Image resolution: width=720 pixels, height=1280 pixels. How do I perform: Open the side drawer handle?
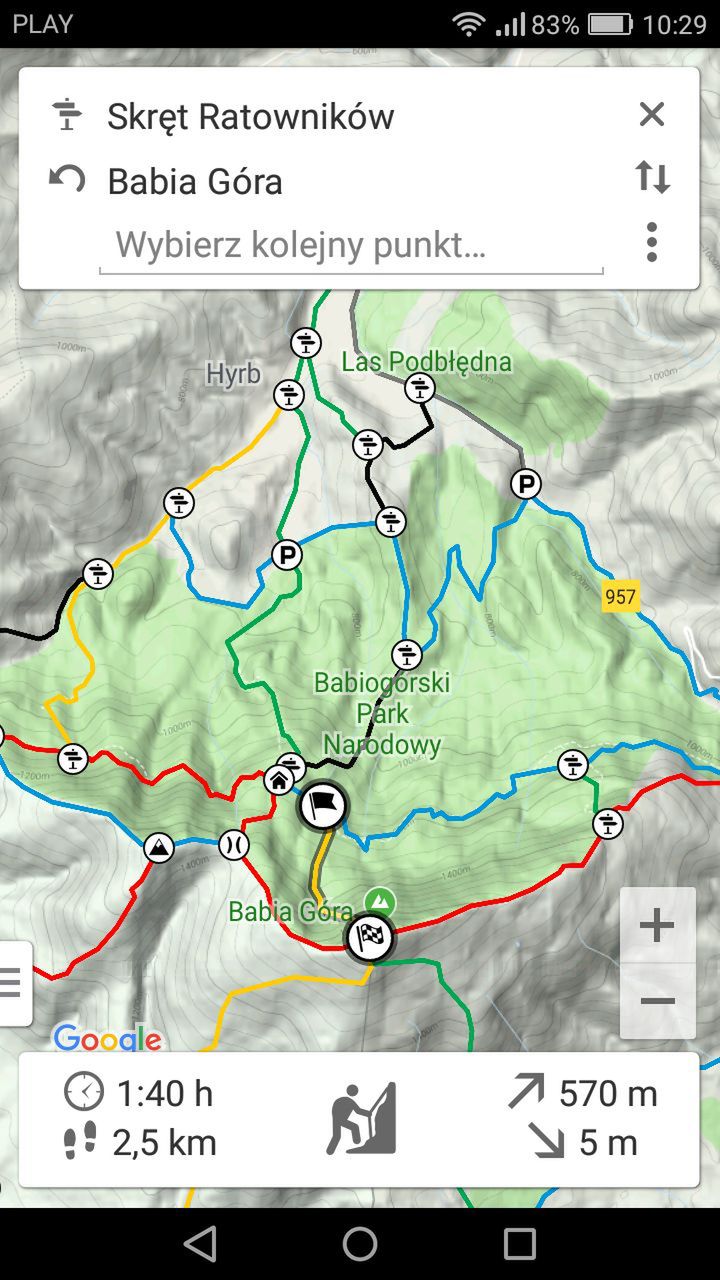click(13, 983)
